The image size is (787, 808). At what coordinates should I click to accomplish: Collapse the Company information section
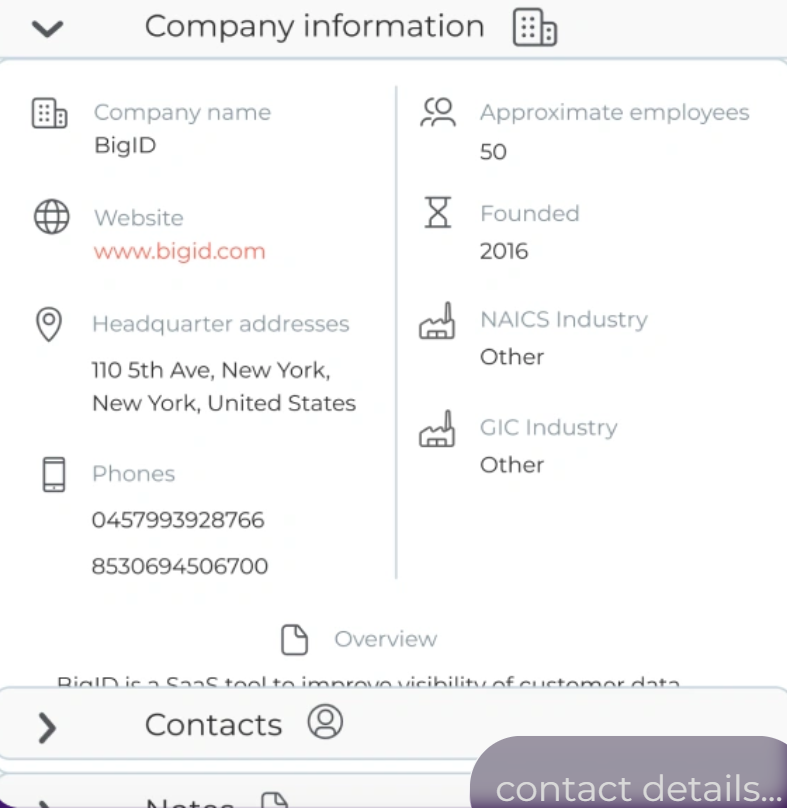point(47,28)
